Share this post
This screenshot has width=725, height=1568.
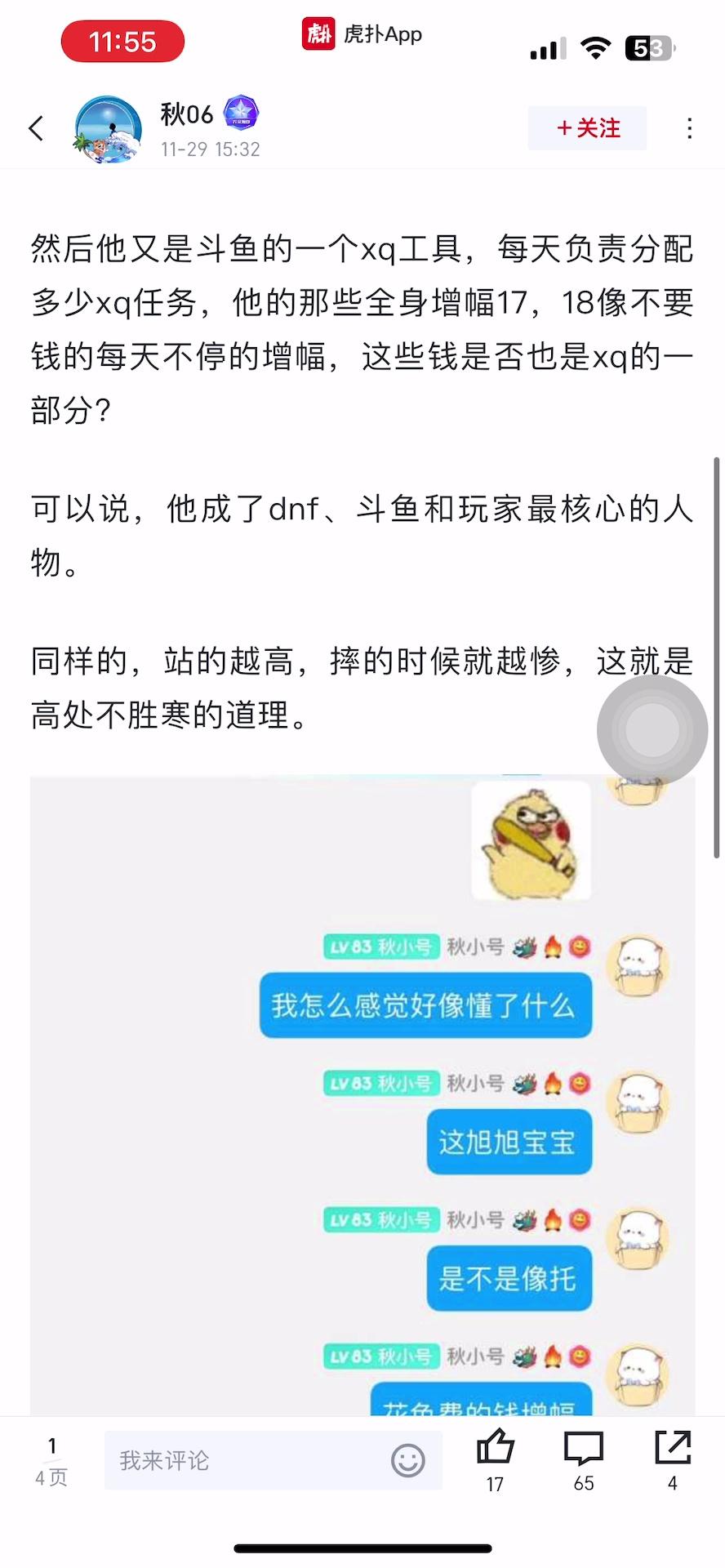pyautogui.click(x=673, y=1450)
